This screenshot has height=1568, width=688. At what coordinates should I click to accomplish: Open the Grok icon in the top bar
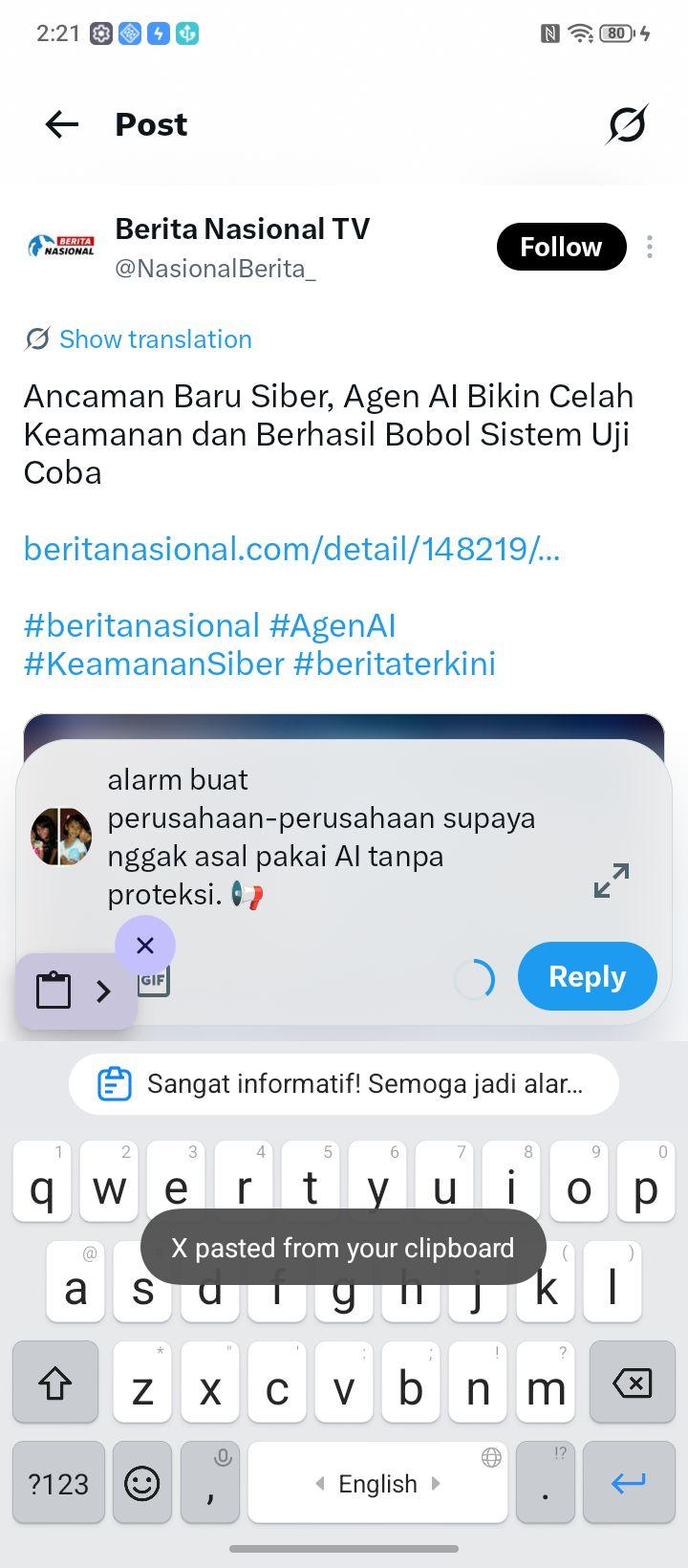click(x=627, y=124)
